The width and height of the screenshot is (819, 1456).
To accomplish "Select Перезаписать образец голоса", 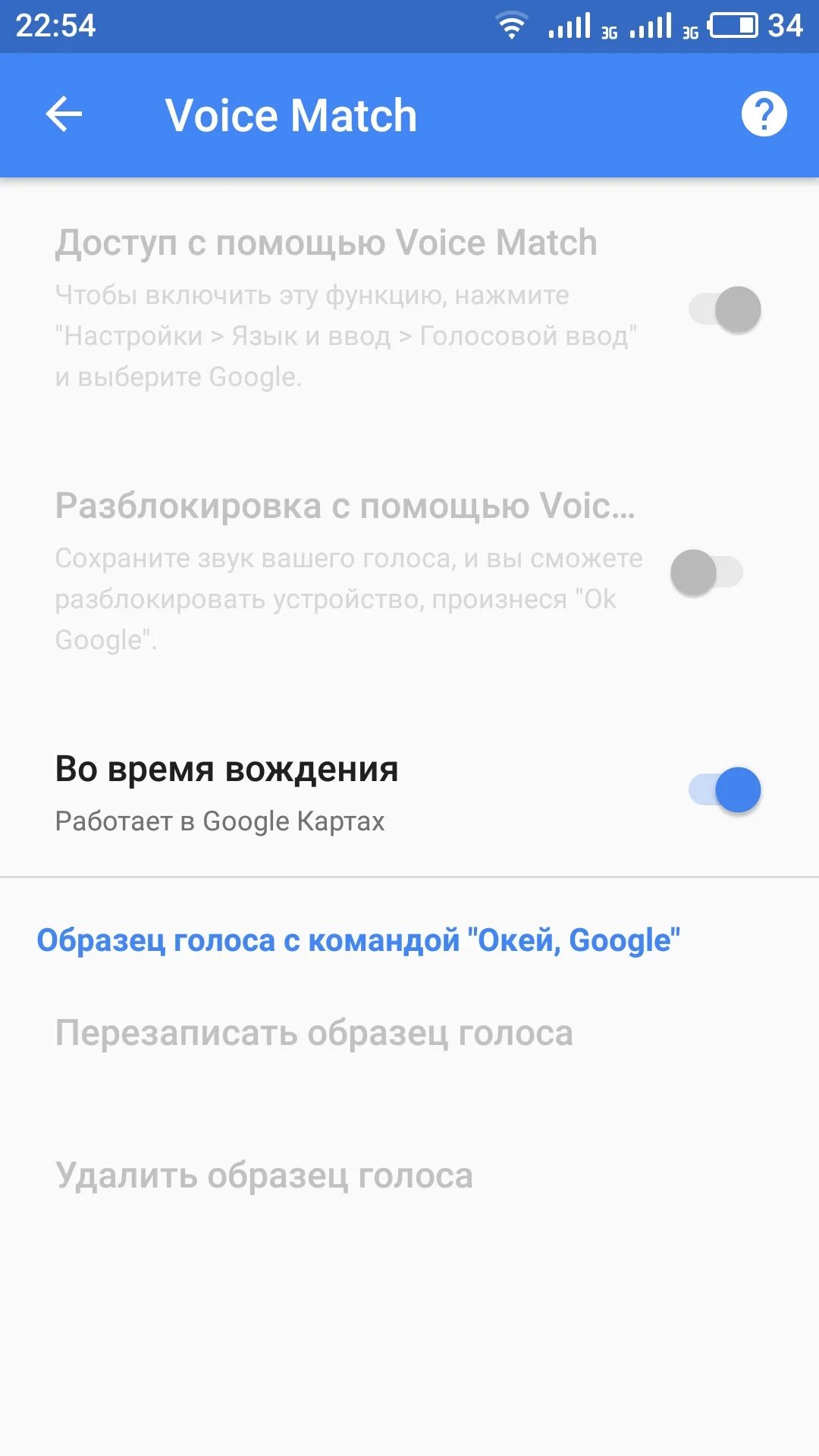I will coord(313,1032).
